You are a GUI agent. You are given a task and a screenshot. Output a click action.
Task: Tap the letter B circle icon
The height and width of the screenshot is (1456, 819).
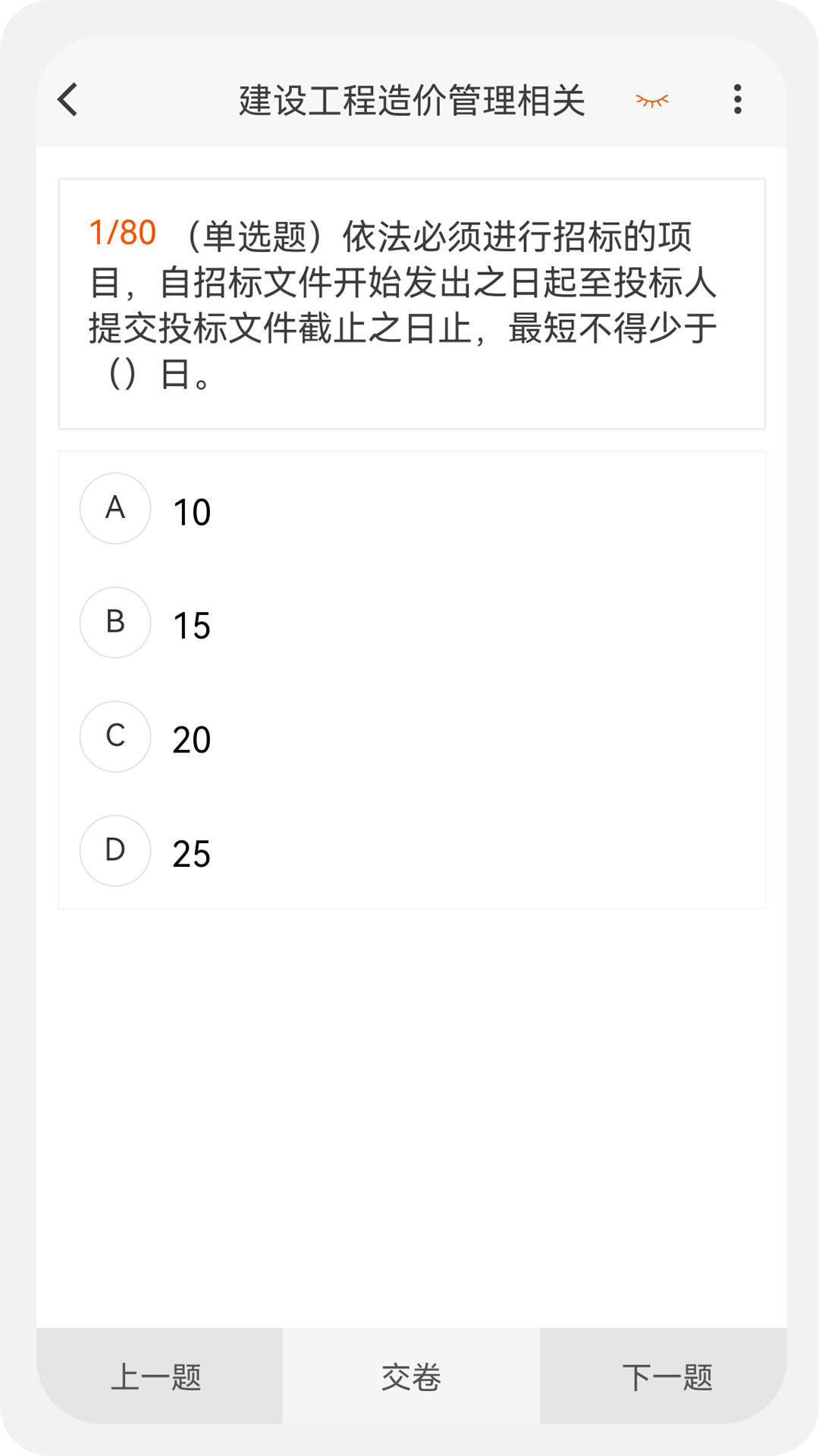(115, 623)
